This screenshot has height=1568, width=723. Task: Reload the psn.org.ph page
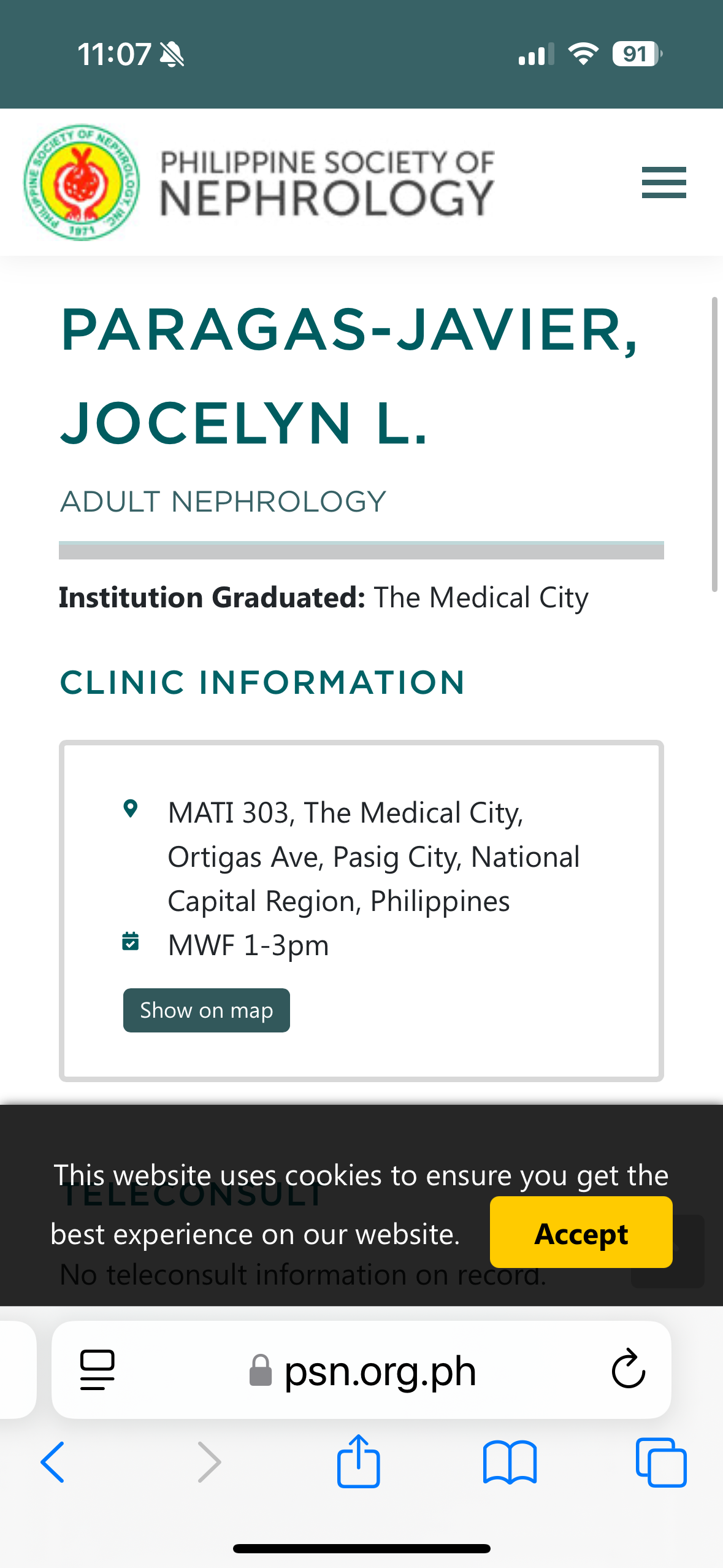click(x=628, y=1369)
